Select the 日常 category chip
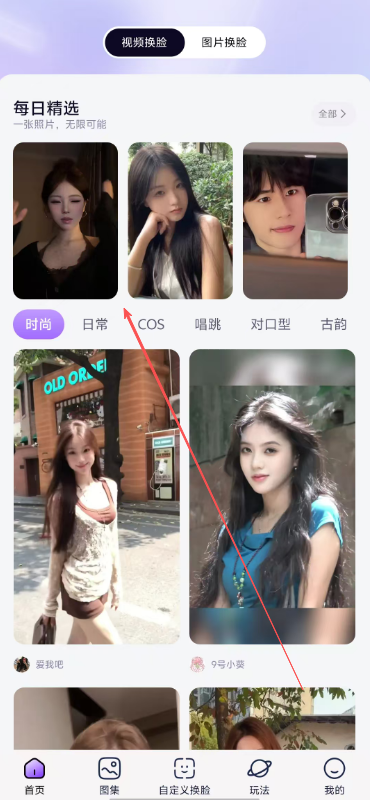370x800 pixels. tap(95, 324)
